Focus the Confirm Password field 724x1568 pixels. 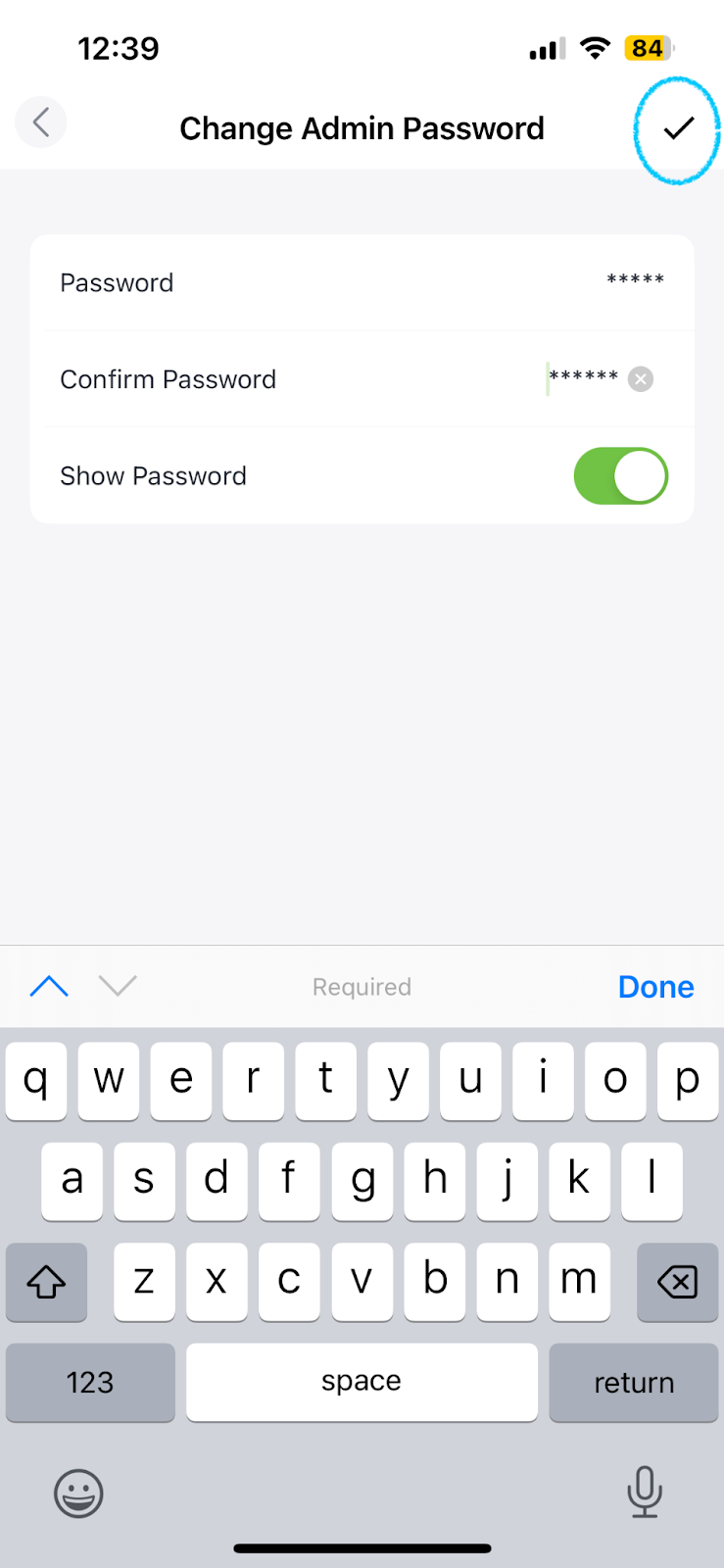pyautogui.click(x=362, y=379)
